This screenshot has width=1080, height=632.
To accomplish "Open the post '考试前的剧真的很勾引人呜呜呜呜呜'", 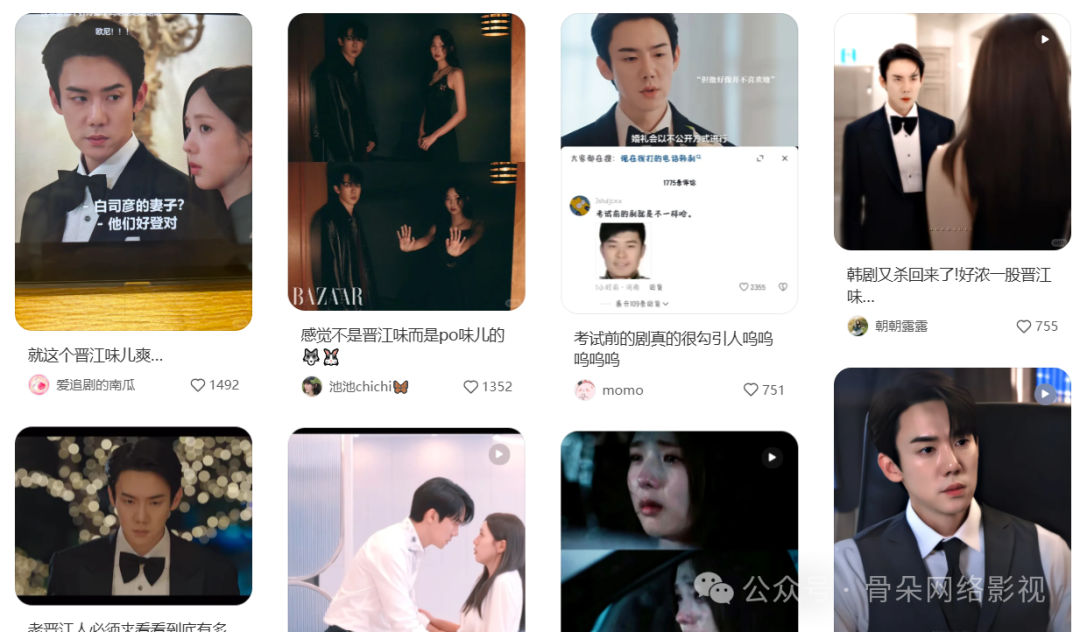I will 679,164.
